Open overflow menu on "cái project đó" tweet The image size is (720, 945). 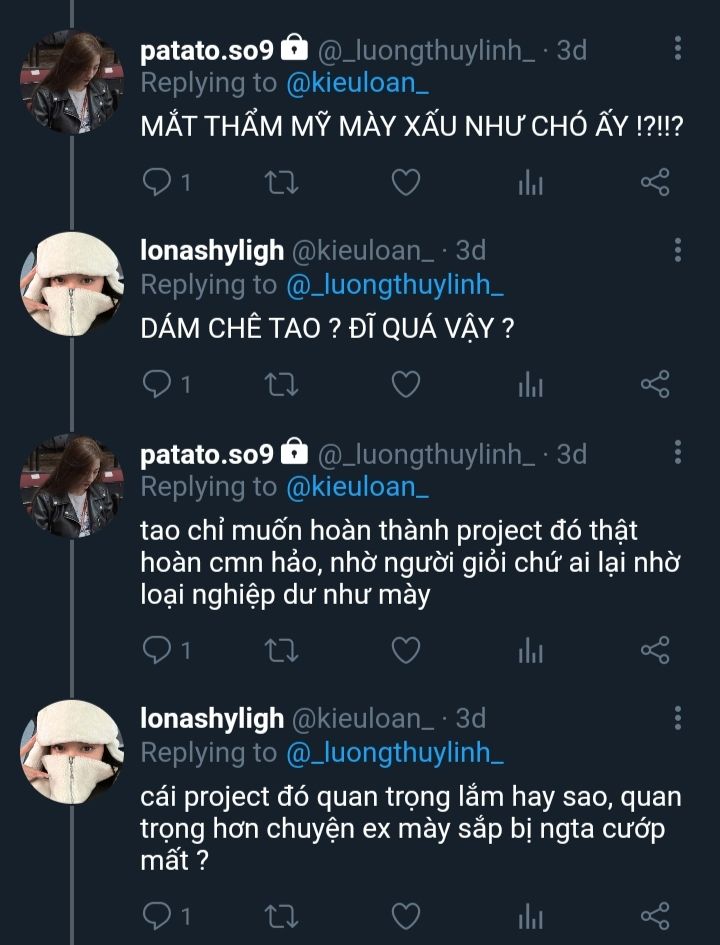click(x=678, y=718)
